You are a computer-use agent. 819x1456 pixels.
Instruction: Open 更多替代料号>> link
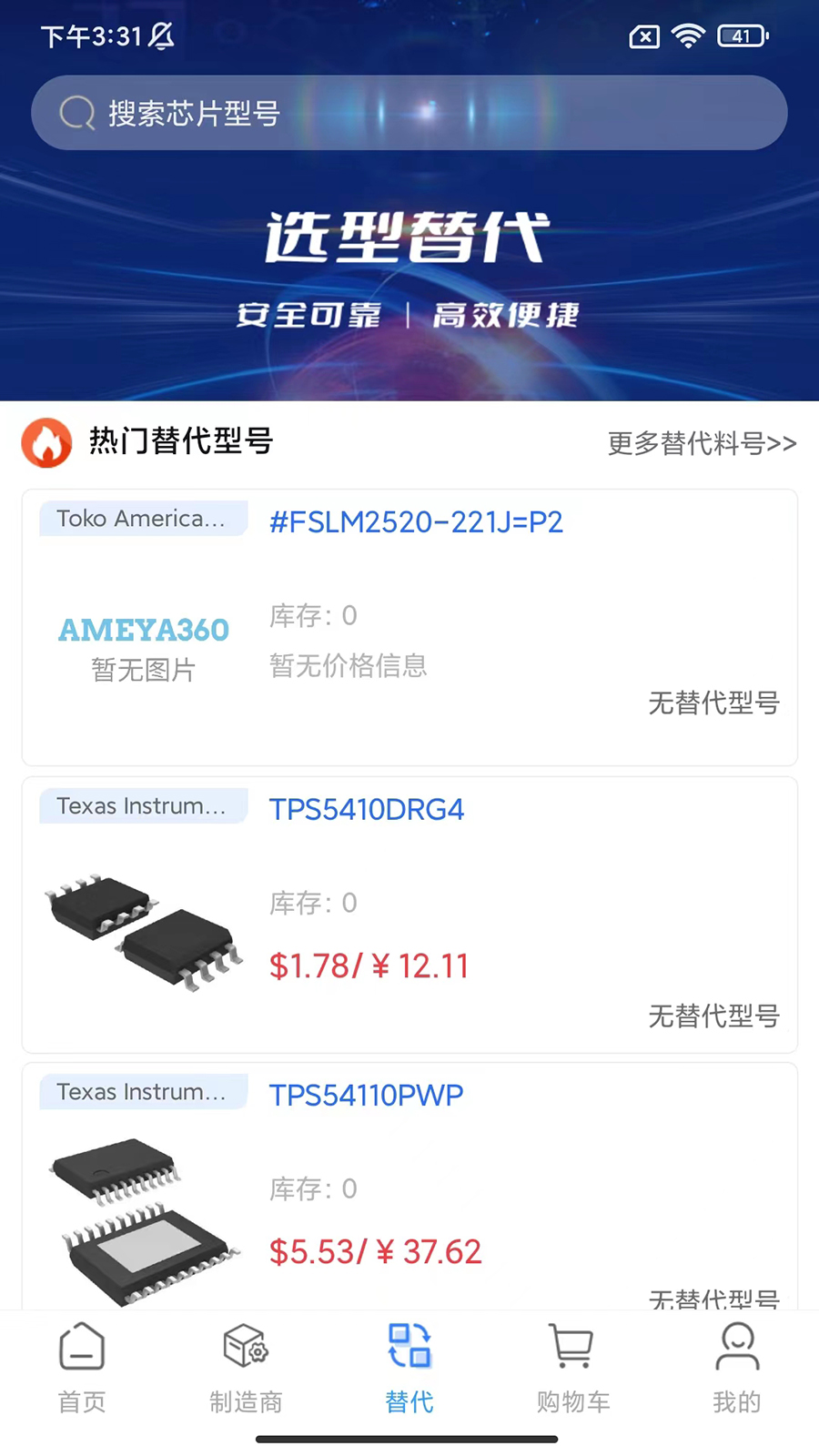(x=702, y=443)
